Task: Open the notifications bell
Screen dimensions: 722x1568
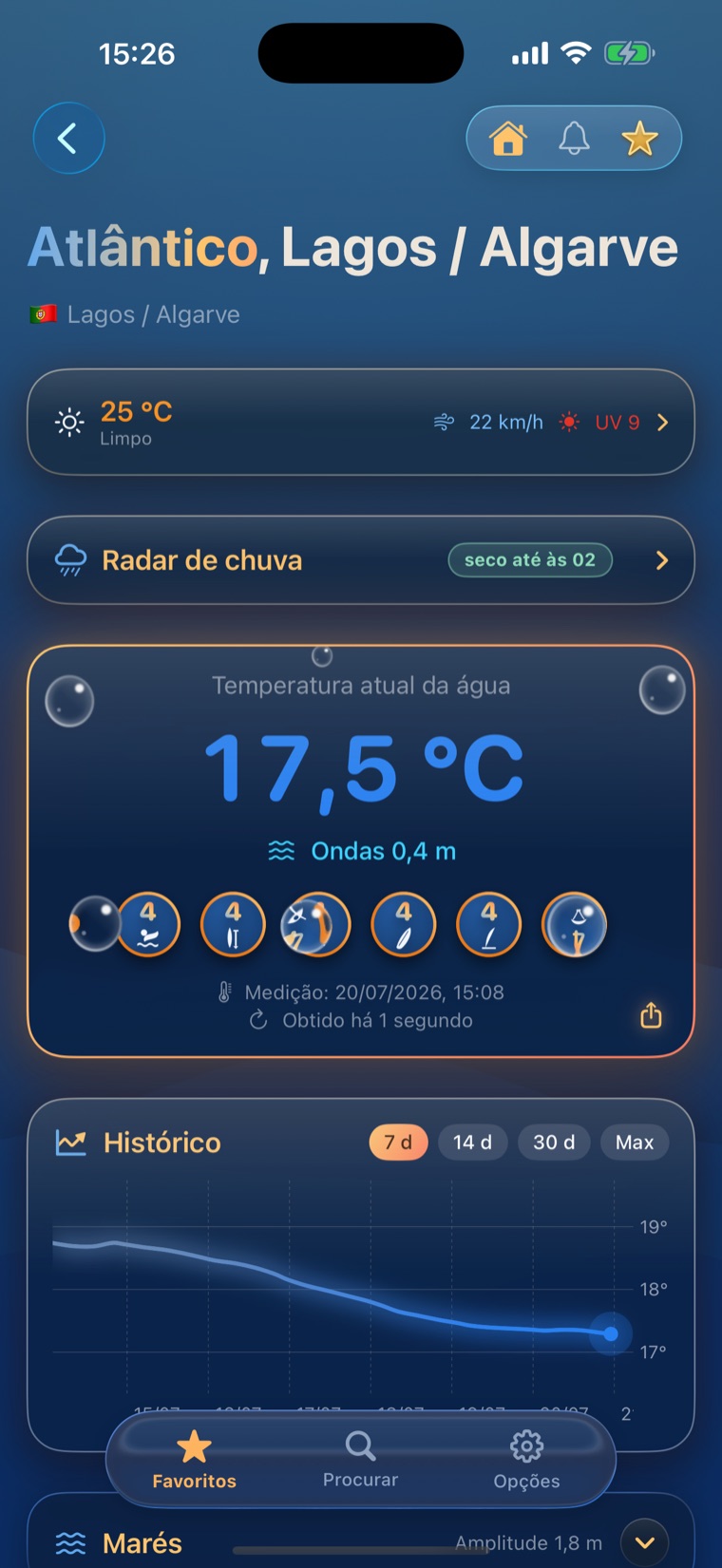Action: click(x=574, y=139)
